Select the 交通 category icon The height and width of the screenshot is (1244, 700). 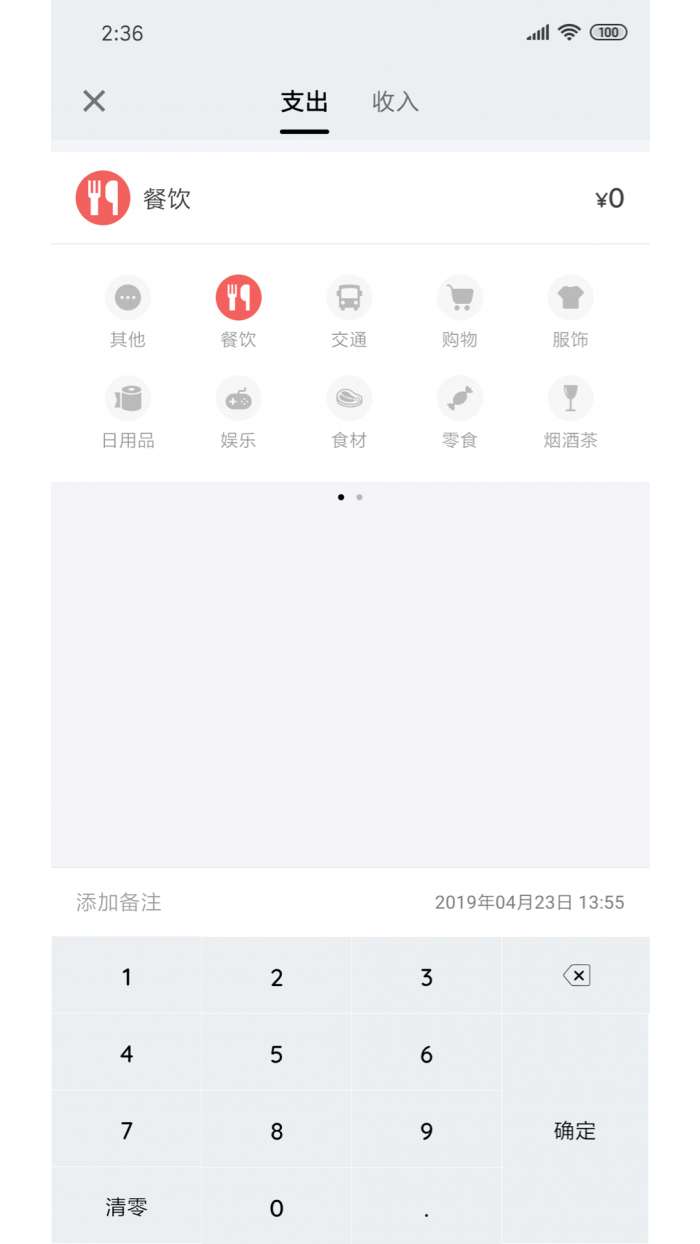point(349,298)
